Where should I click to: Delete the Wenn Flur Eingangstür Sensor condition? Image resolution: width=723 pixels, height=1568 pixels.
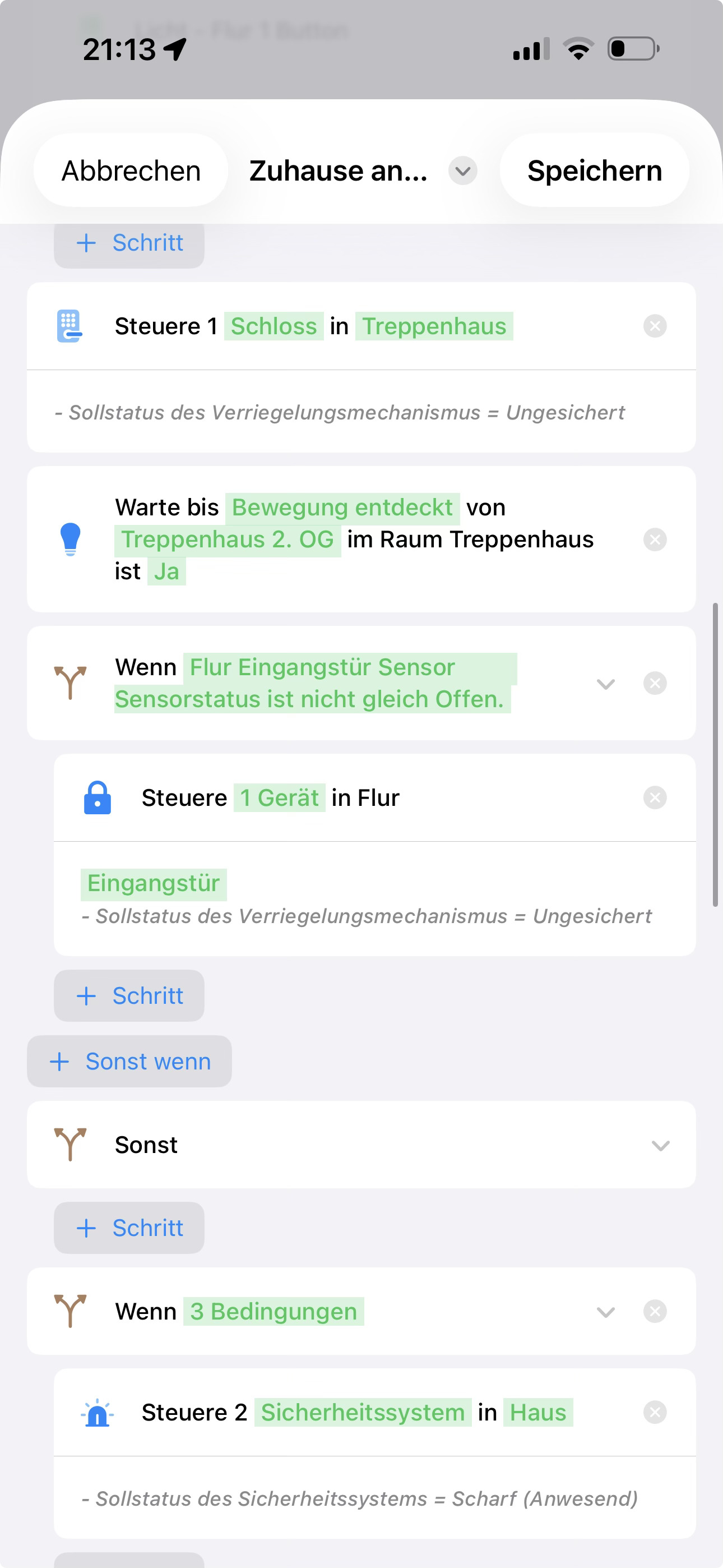coord(655,684)
